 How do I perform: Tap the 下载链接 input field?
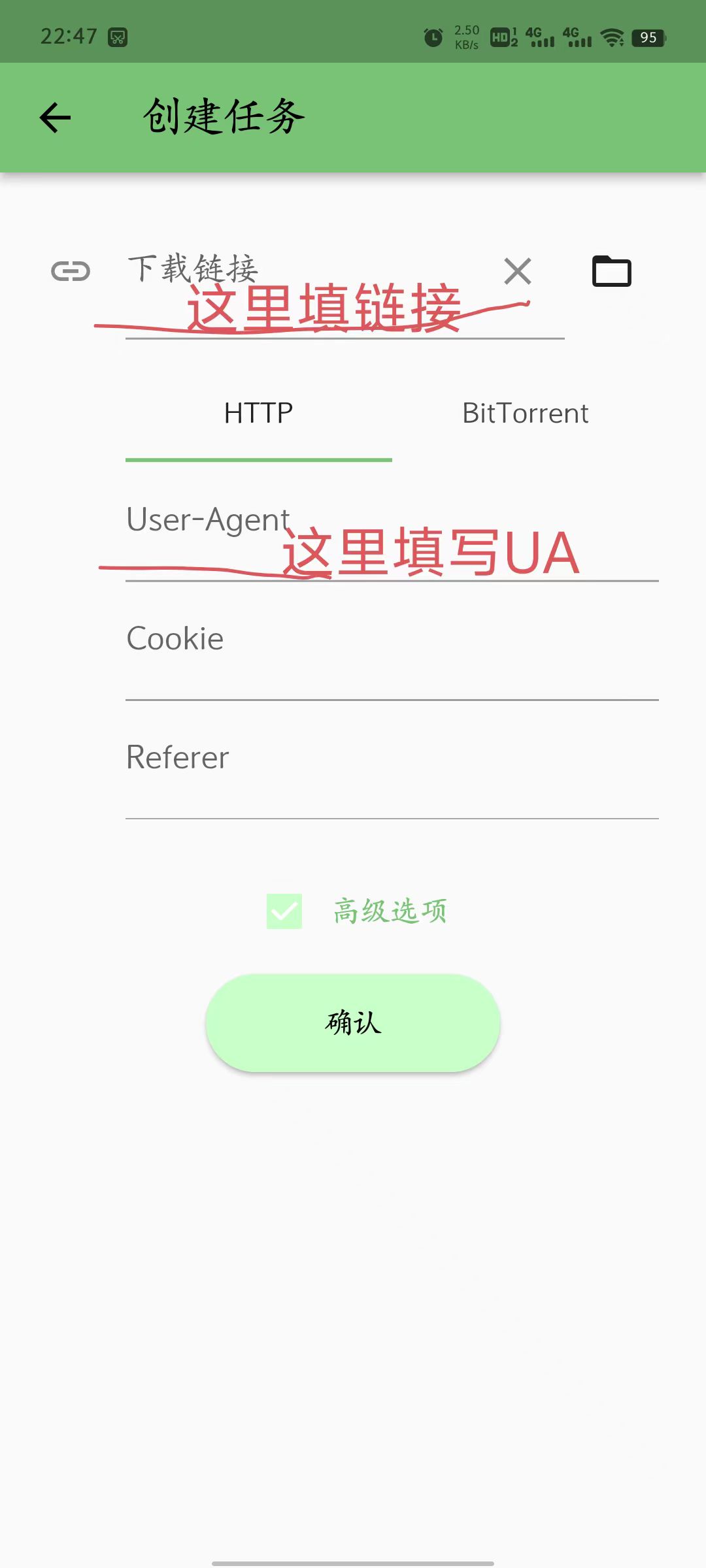(307, 294)
